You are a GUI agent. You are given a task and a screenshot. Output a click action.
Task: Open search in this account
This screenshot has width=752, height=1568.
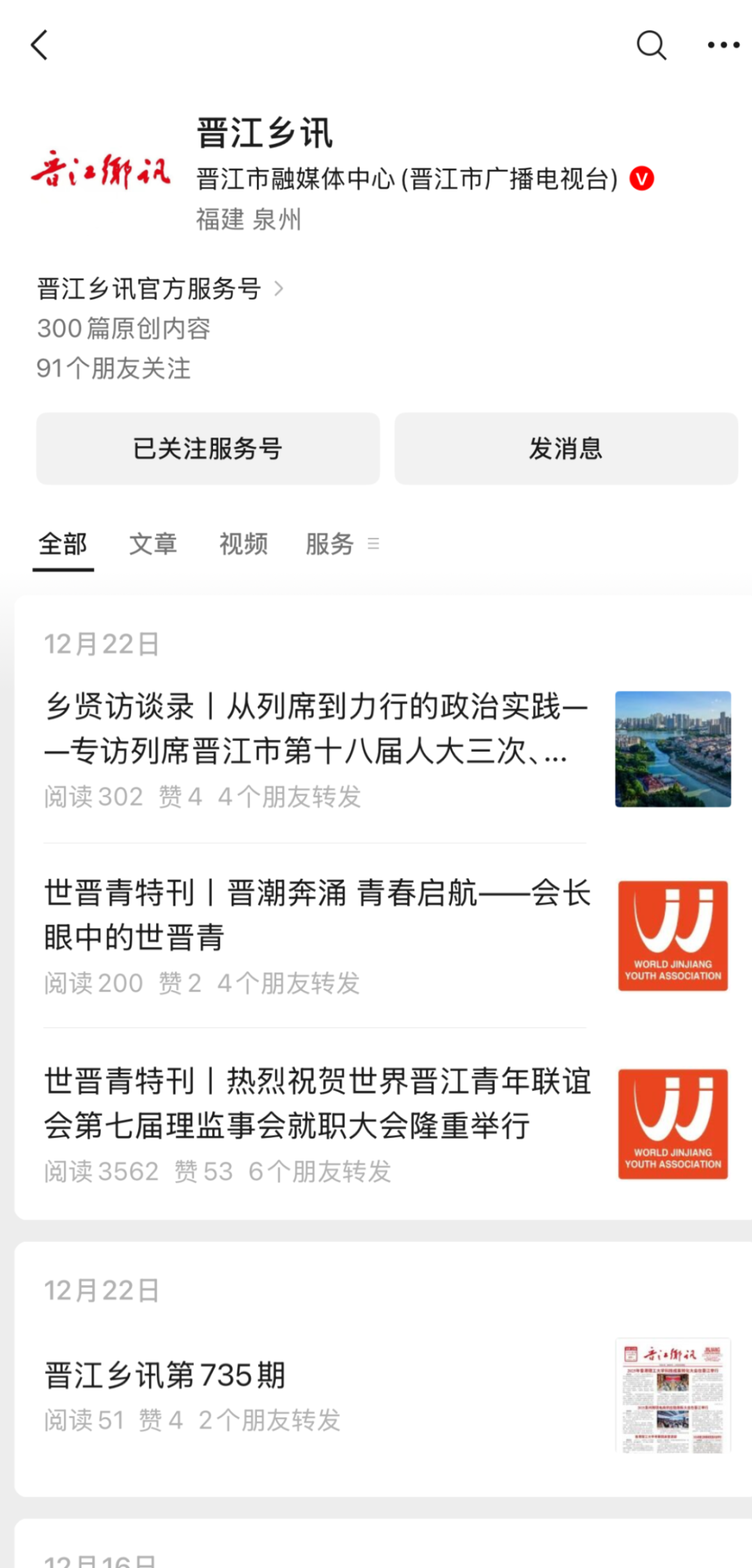[x=652, y=45]
